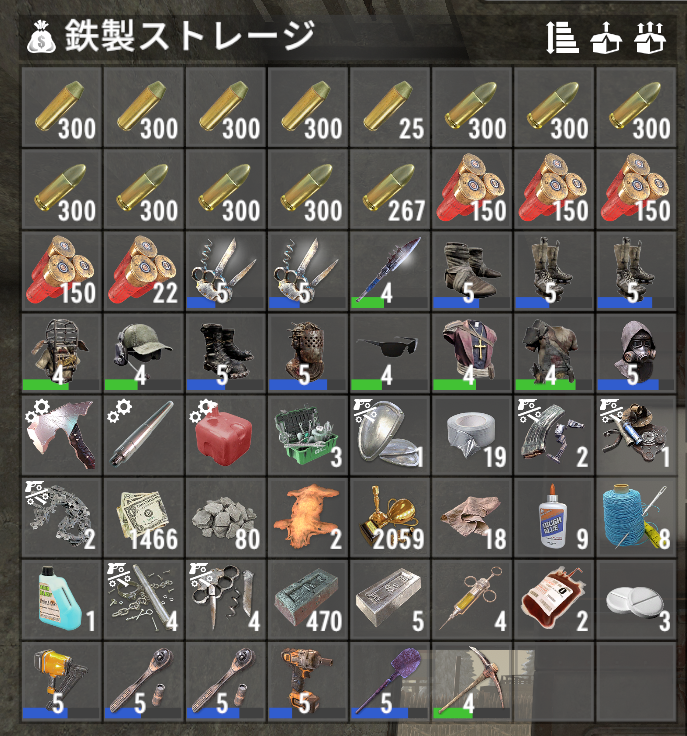Stash matching items into the container

606,38
